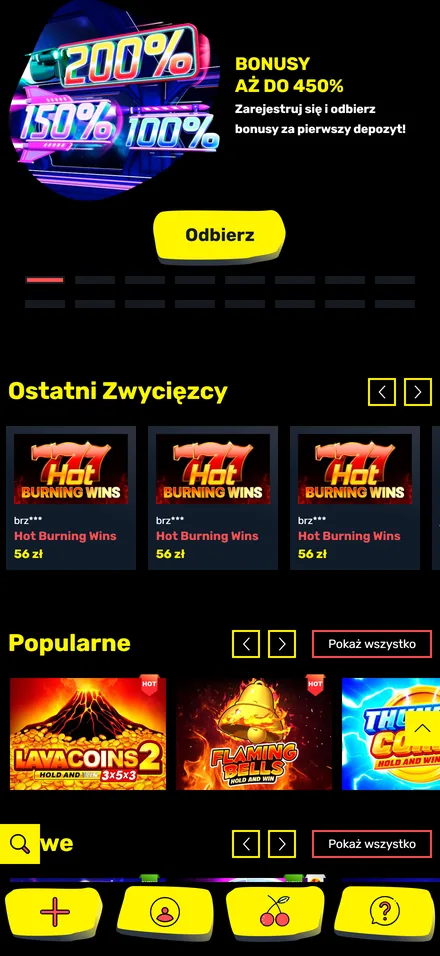Open the Lava Coins 2 game
This screenshot has height=956, width=440.
[x=88, y=733]
